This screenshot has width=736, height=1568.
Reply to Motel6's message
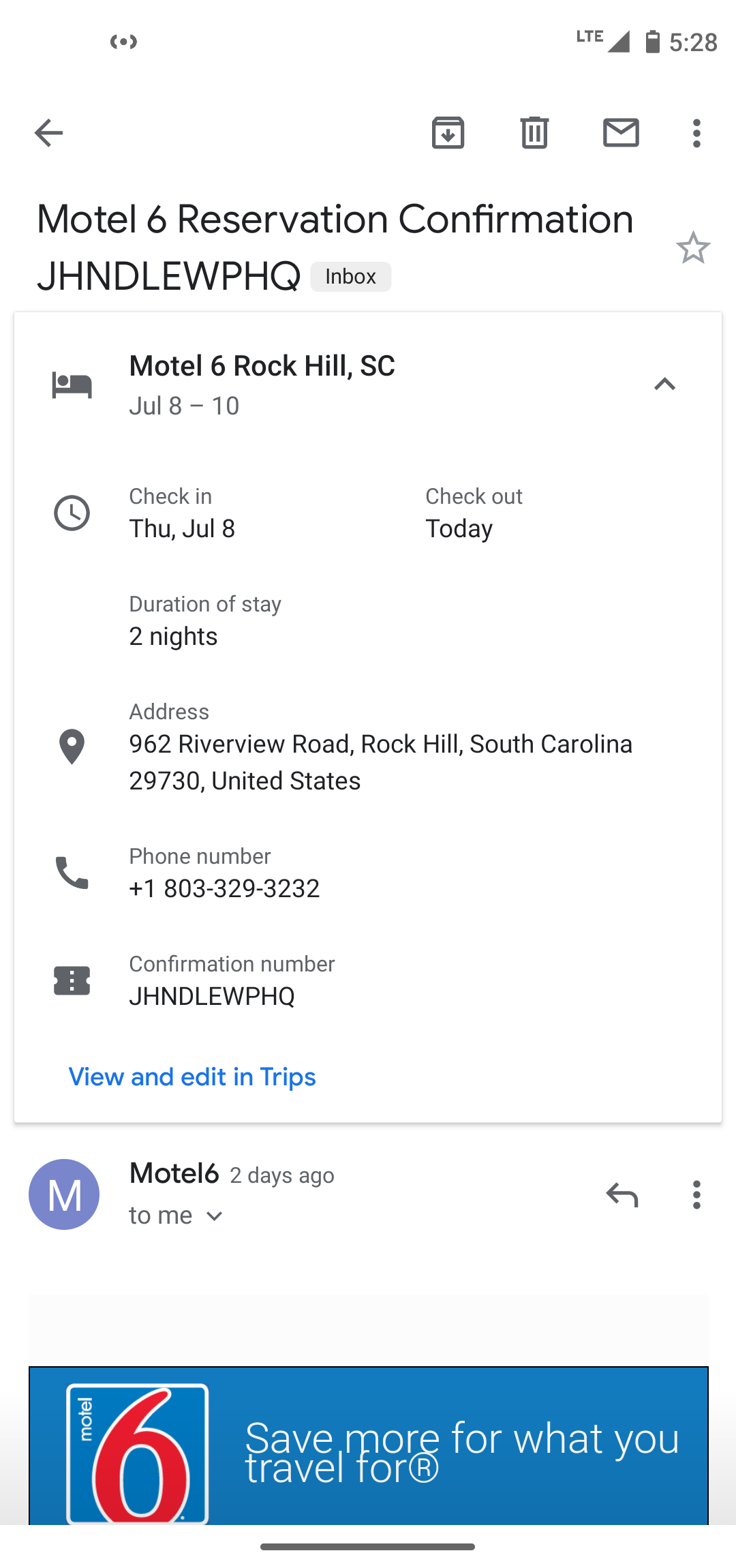(622, 1194)
